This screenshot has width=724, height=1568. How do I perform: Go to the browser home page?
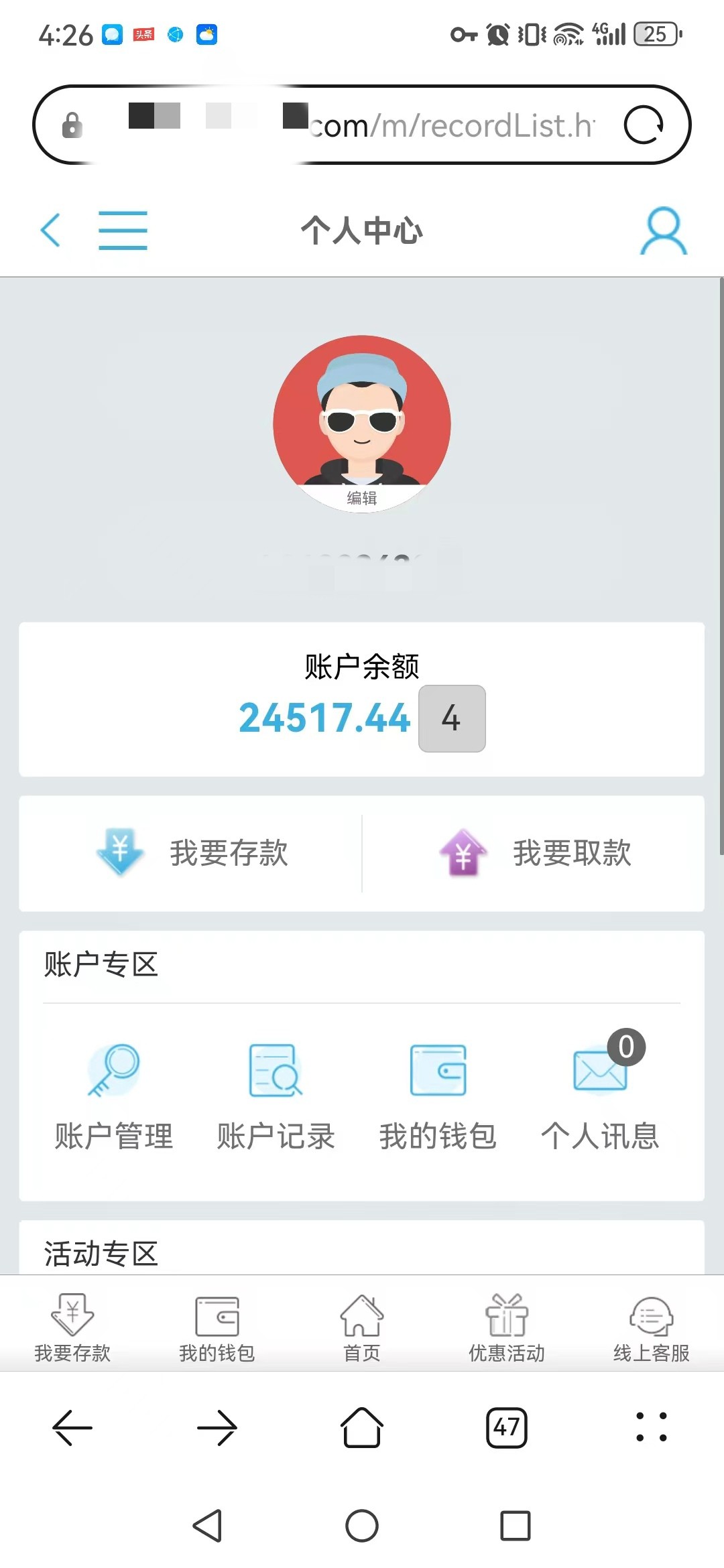pos(362,1427)
